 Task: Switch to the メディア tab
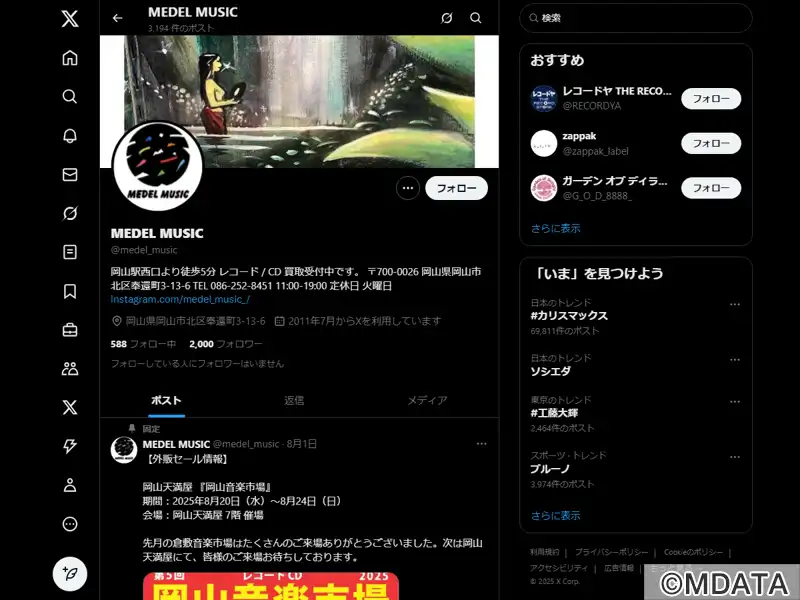427,400
